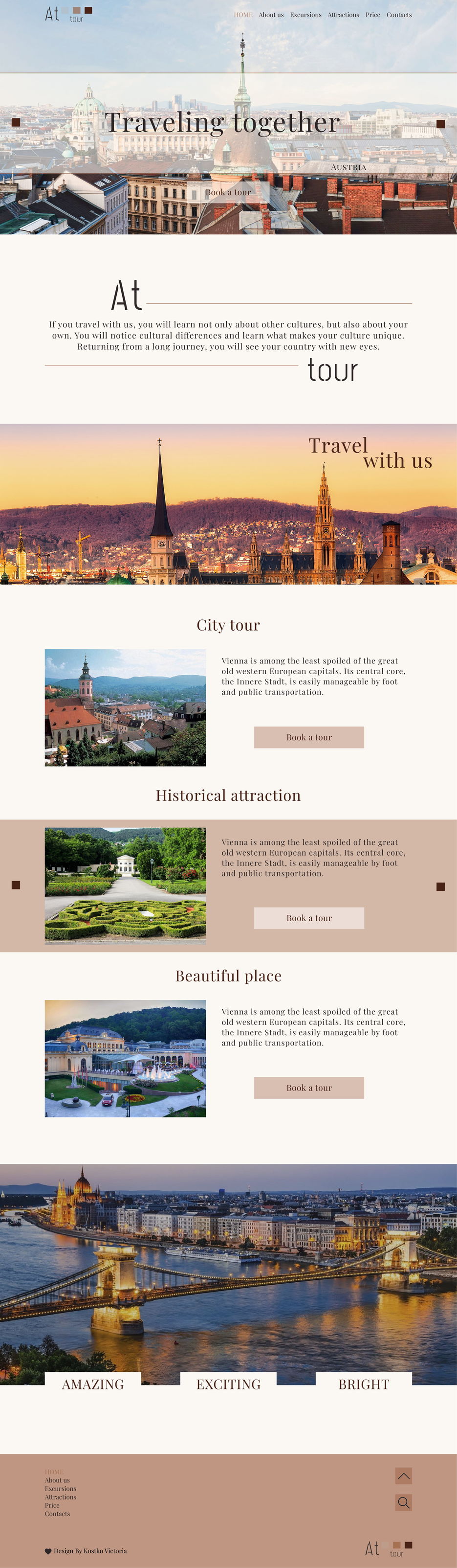457x1568 pixels.
Task: Select Price in the top navigation
Action: pyautogui.click(x=372, y=15)
